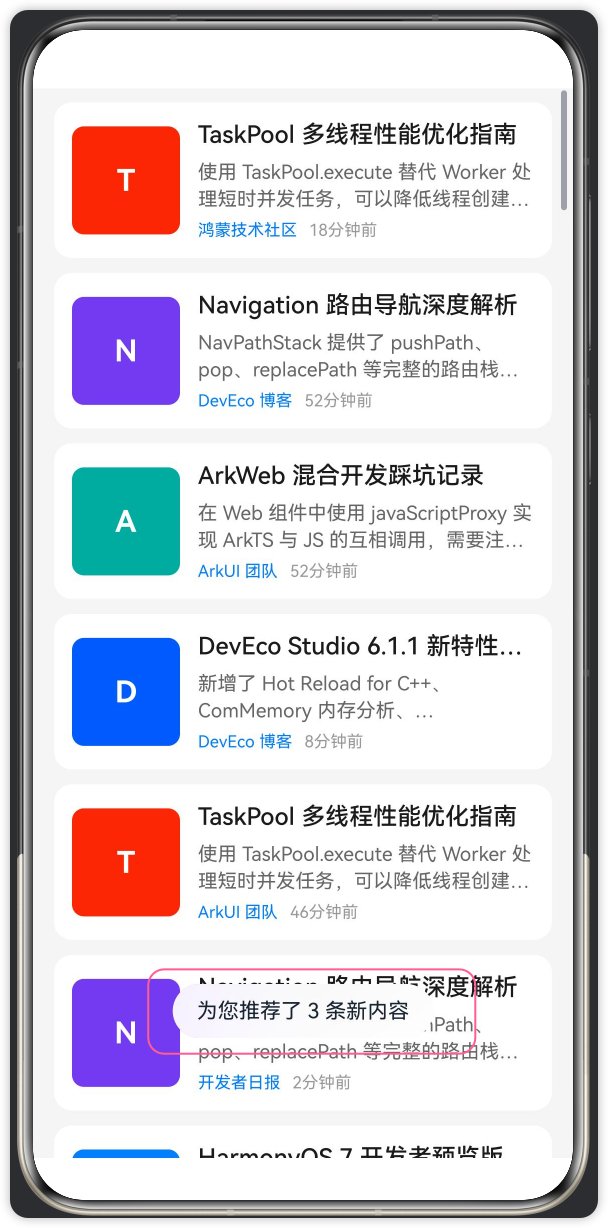
Task: Open the TaskPool article posted 46分钟前 by ArkUI 团队
Action: 303,862
